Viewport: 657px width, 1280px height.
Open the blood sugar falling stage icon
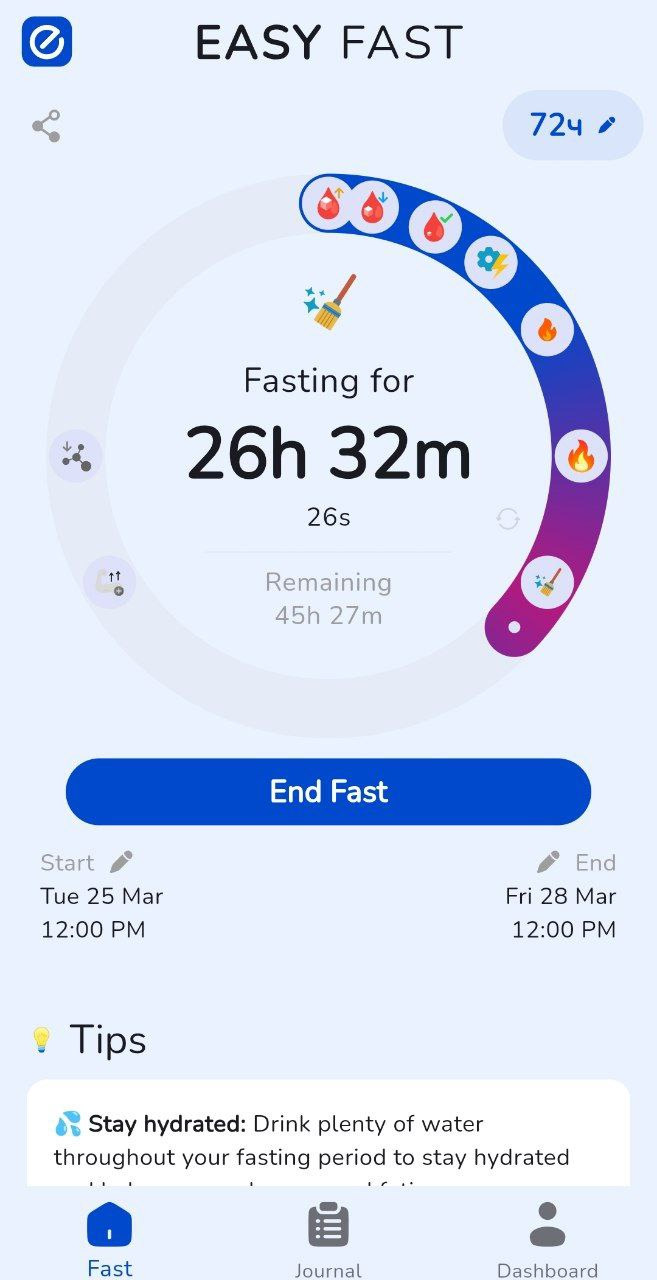click(x=373, y=207)
